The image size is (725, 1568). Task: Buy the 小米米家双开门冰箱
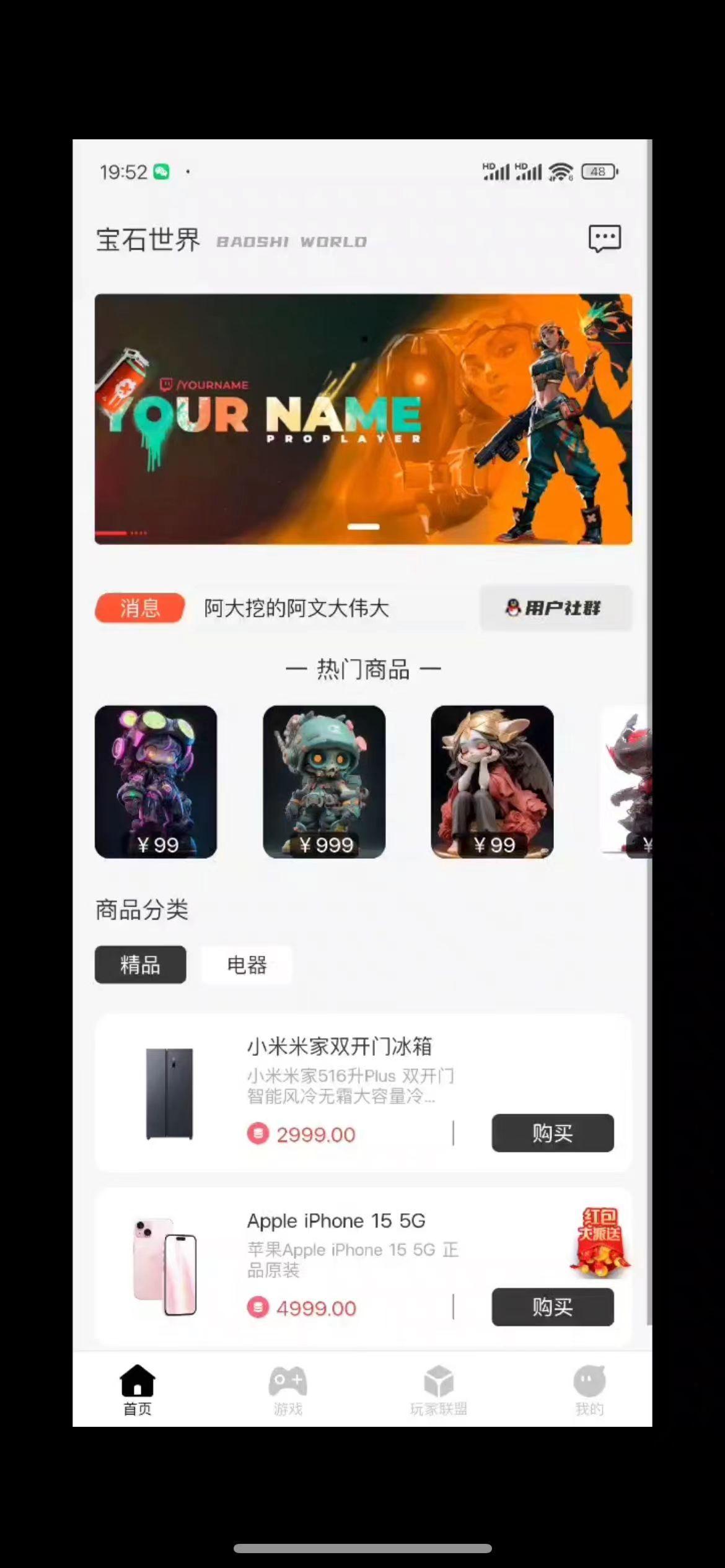click(552, 1133)
